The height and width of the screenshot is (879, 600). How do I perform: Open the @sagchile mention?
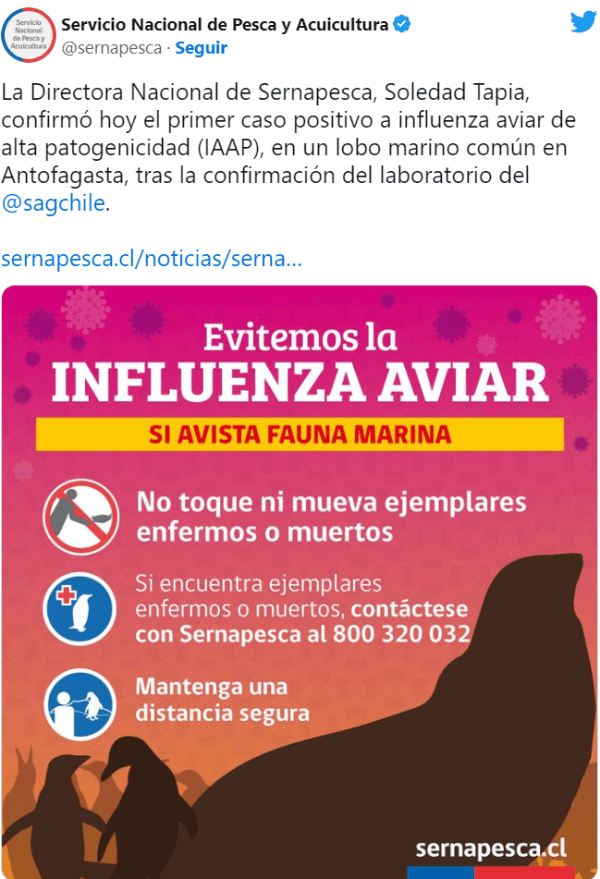click(54, 204)
